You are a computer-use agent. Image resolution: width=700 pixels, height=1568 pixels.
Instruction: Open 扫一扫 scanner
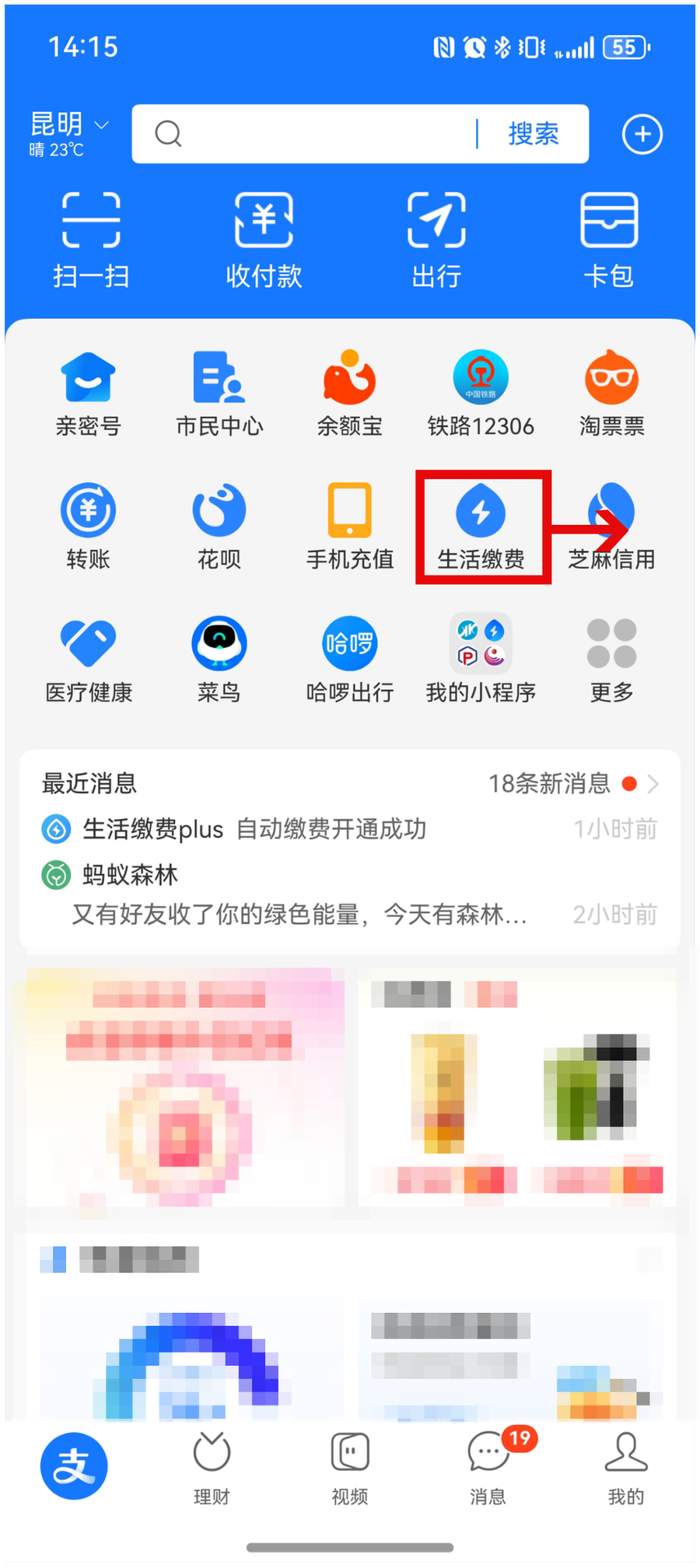91,239
